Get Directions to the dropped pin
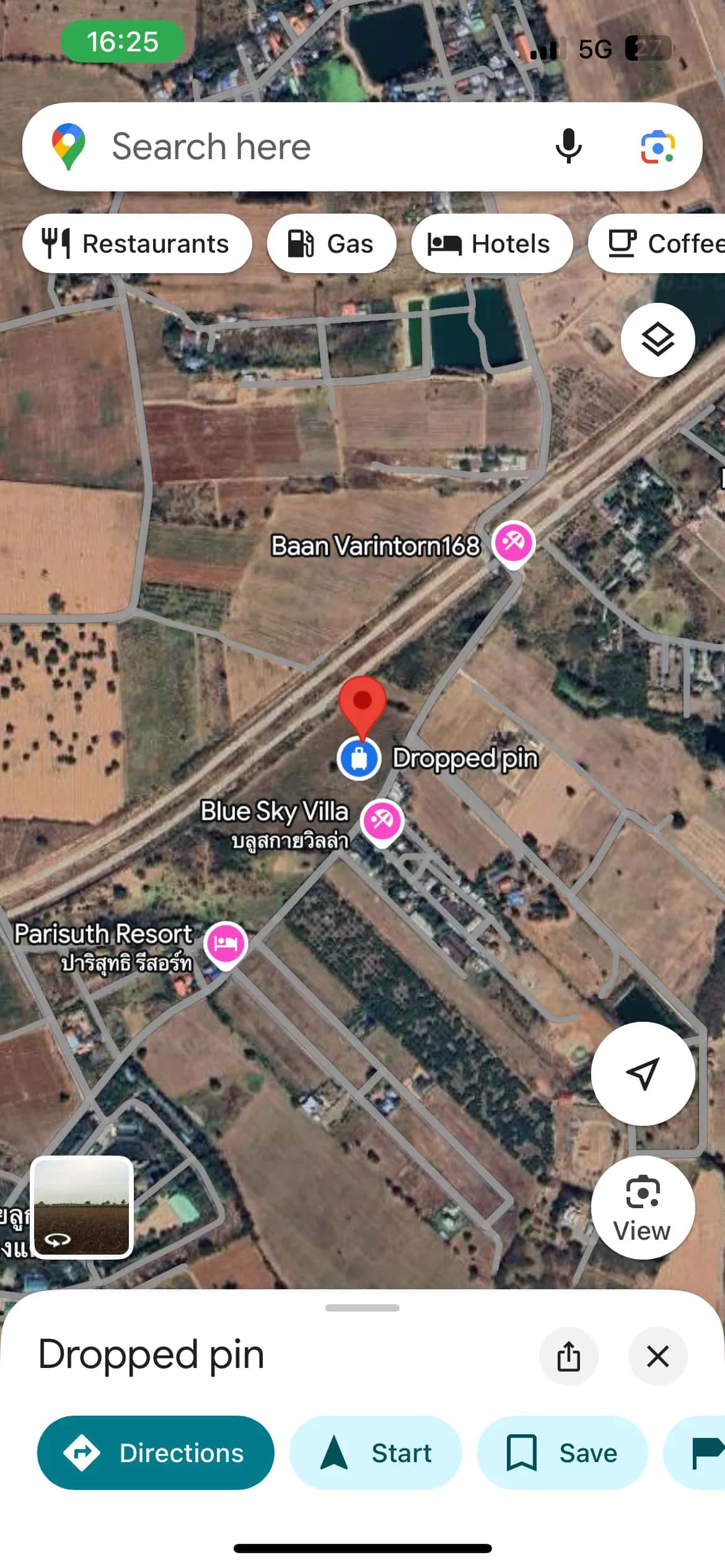Viewport: 725px width, 1568px height. pos(156,1452)
